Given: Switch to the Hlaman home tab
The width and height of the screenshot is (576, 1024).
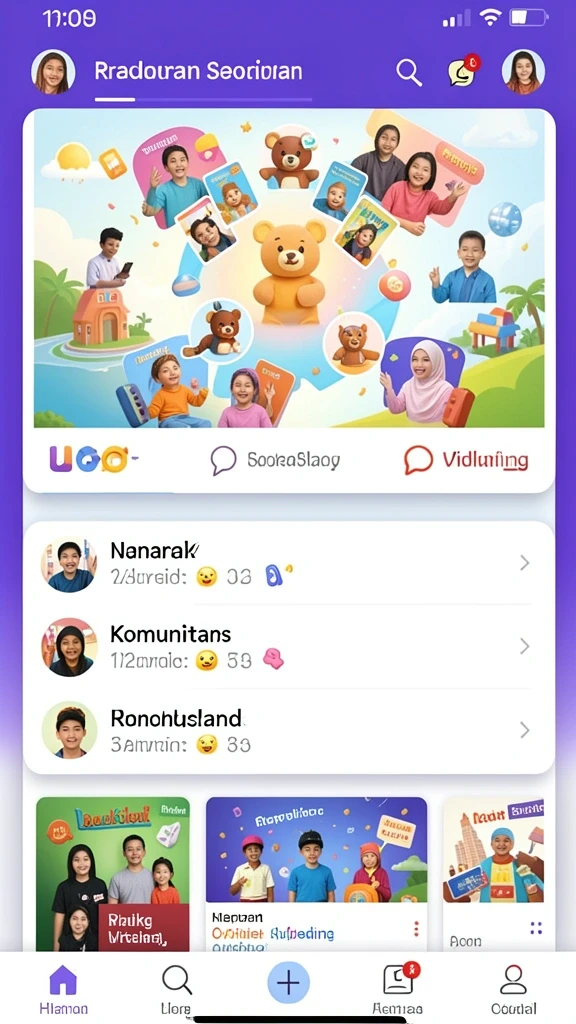Looking at the screenshot, I should click(63, 989).
